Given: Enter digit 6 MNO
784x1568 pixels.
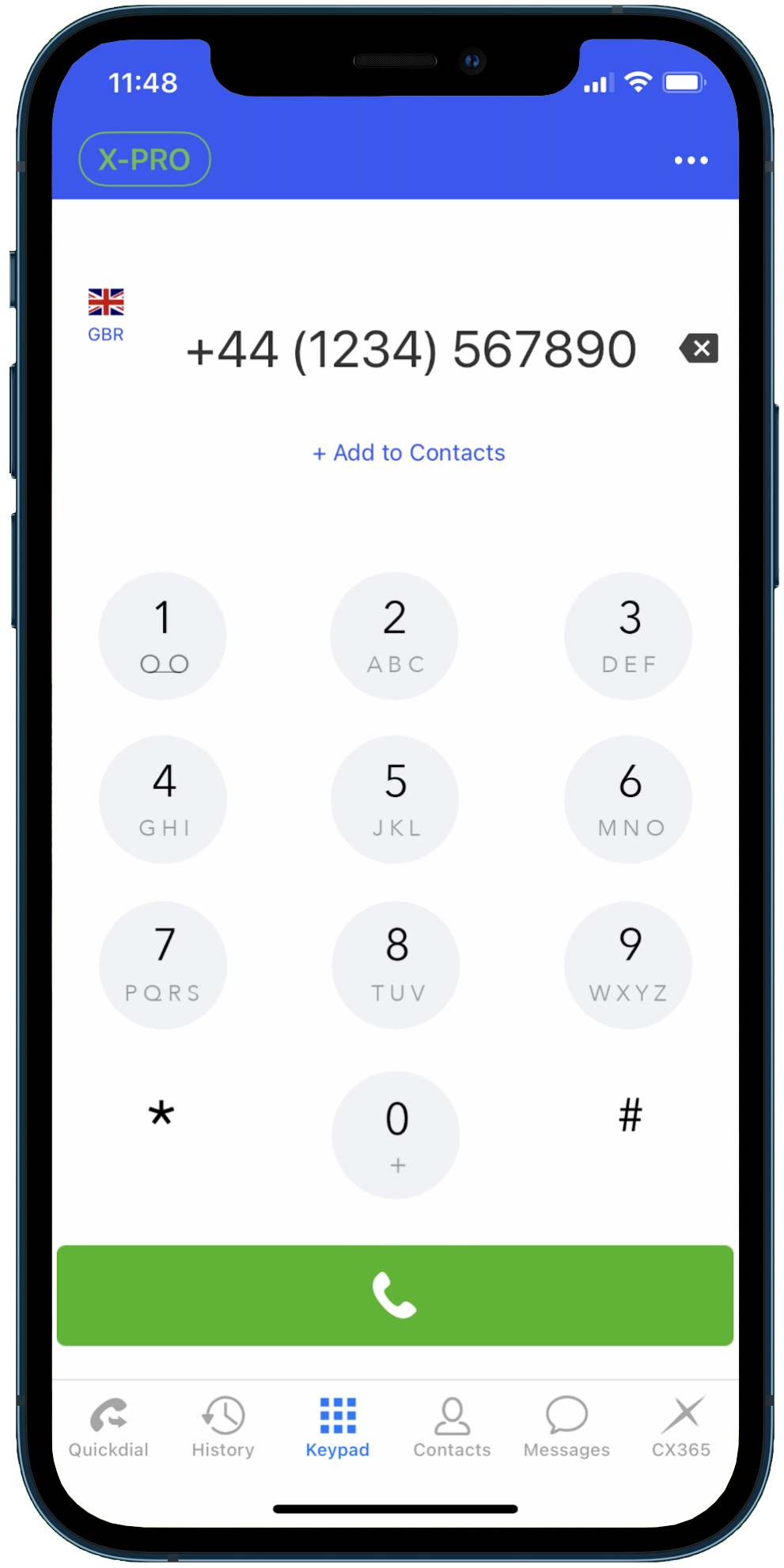Looking at the screenshot, I should pos(628,799).
